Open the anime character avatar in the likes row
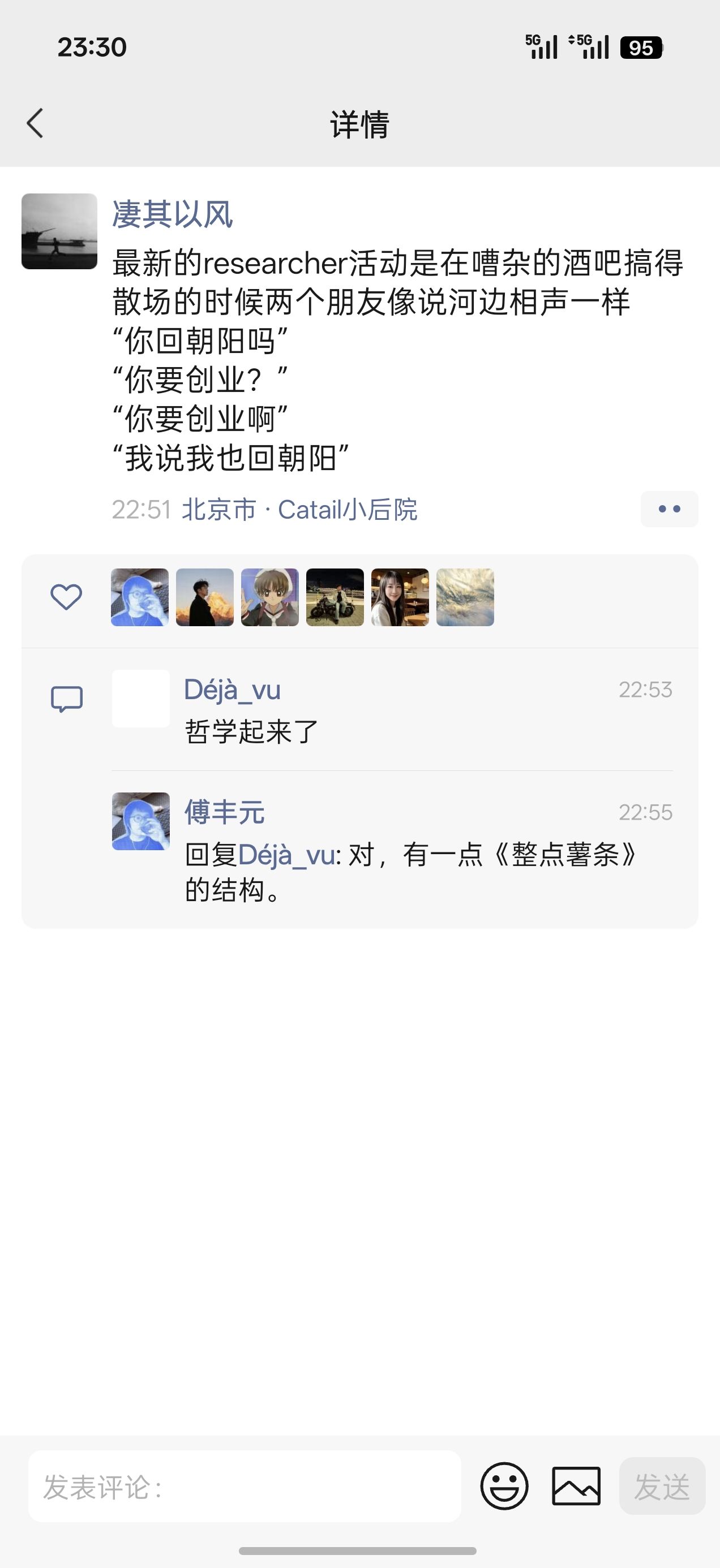 point(270,597)
